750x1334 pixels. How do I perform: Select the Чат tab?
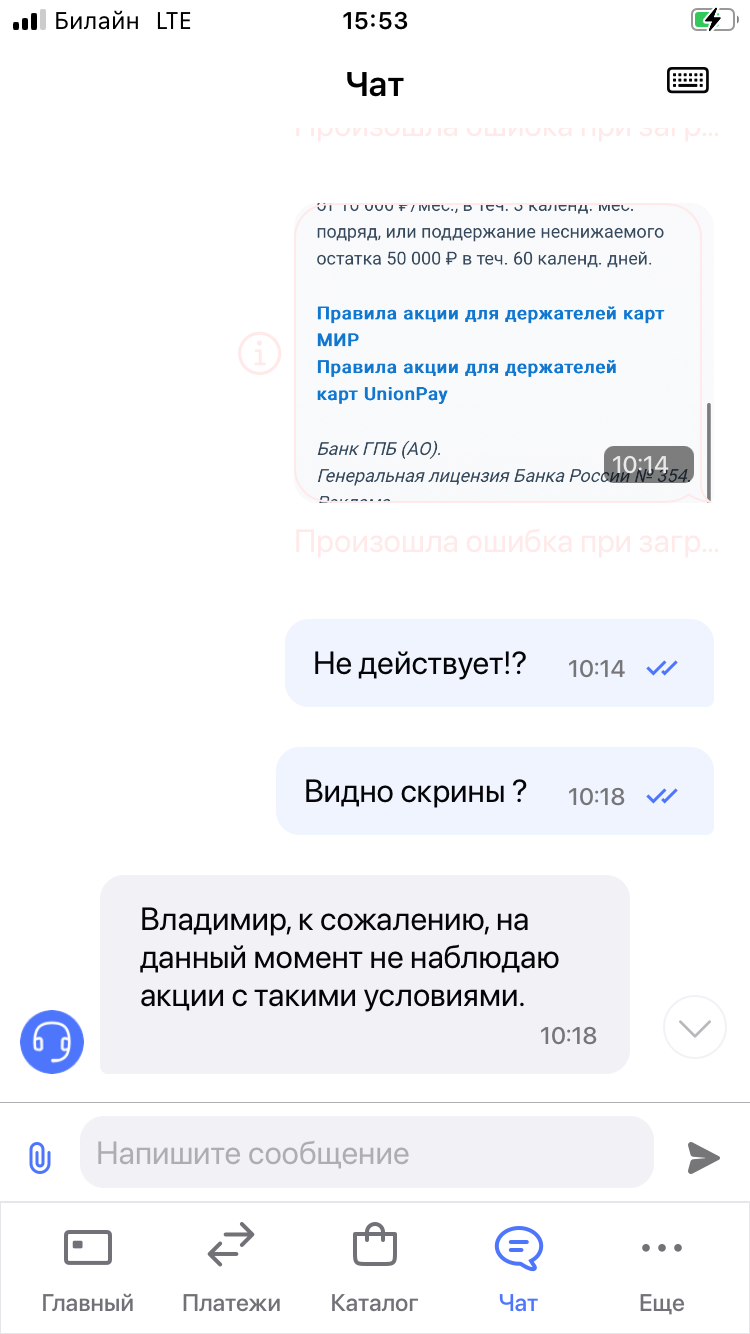(x=518, y=1269)
